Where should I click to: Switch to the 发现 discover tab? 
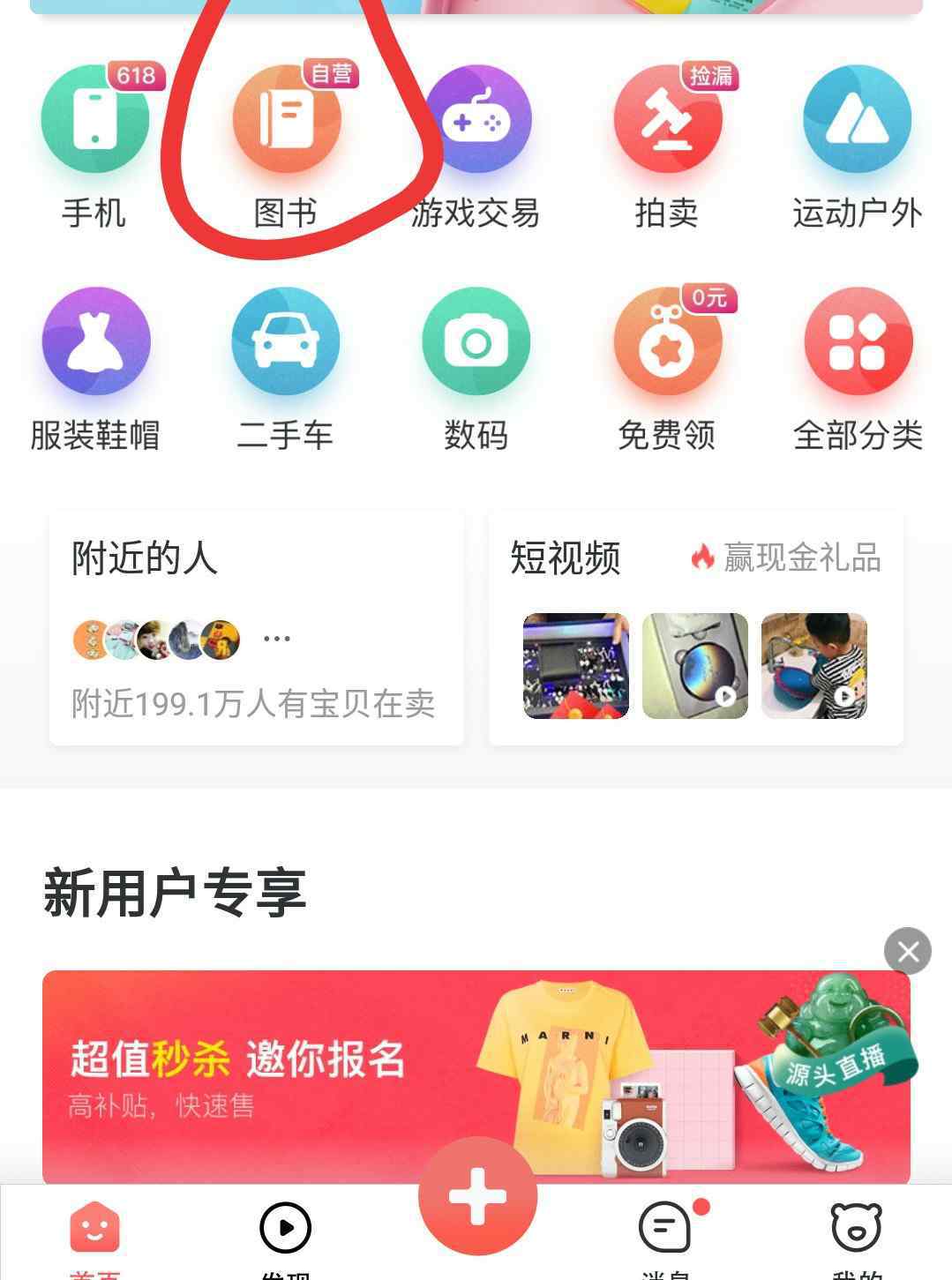(286, 1235)
